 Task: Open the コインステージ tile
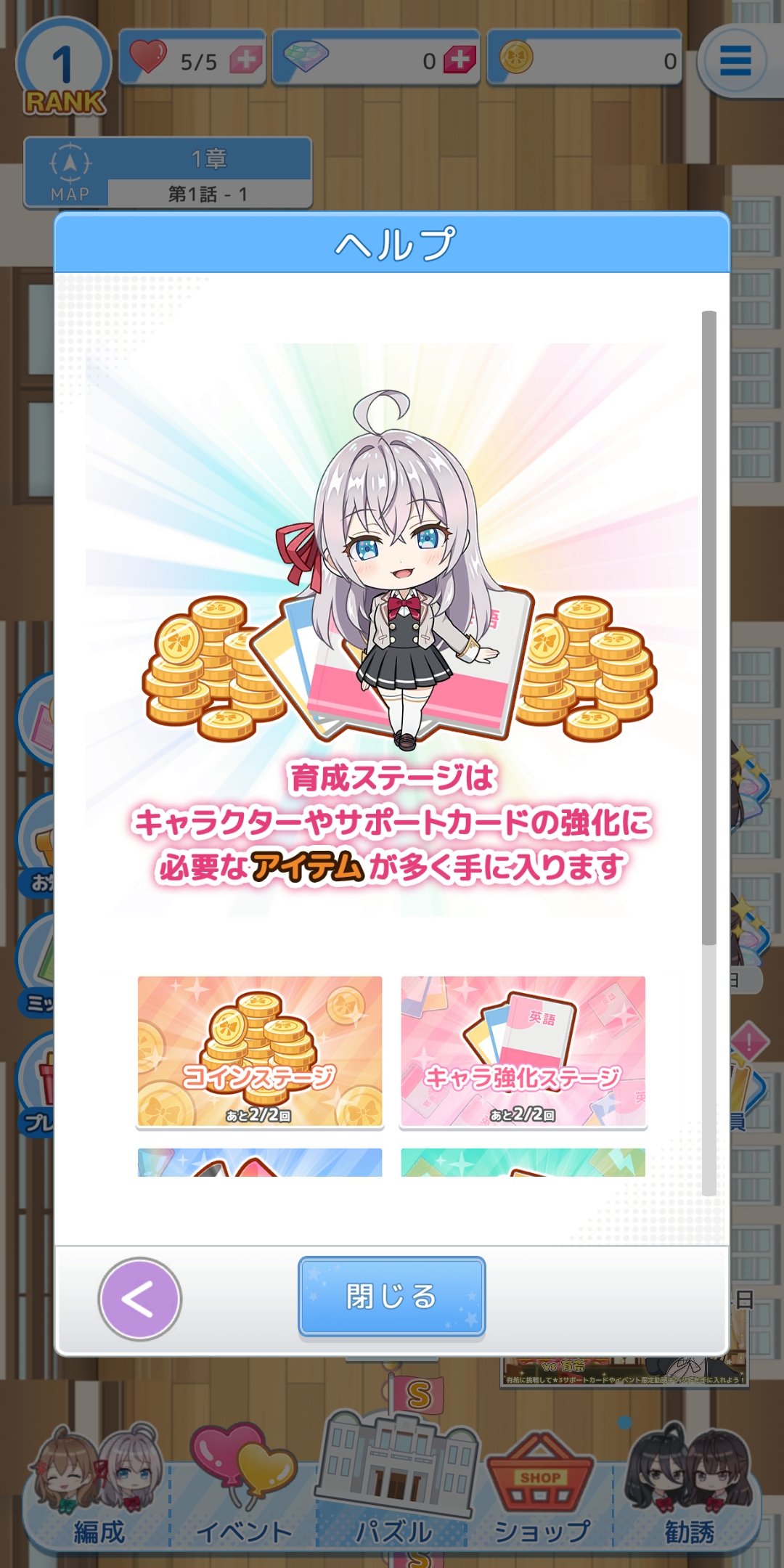[x=260, y=1052]
